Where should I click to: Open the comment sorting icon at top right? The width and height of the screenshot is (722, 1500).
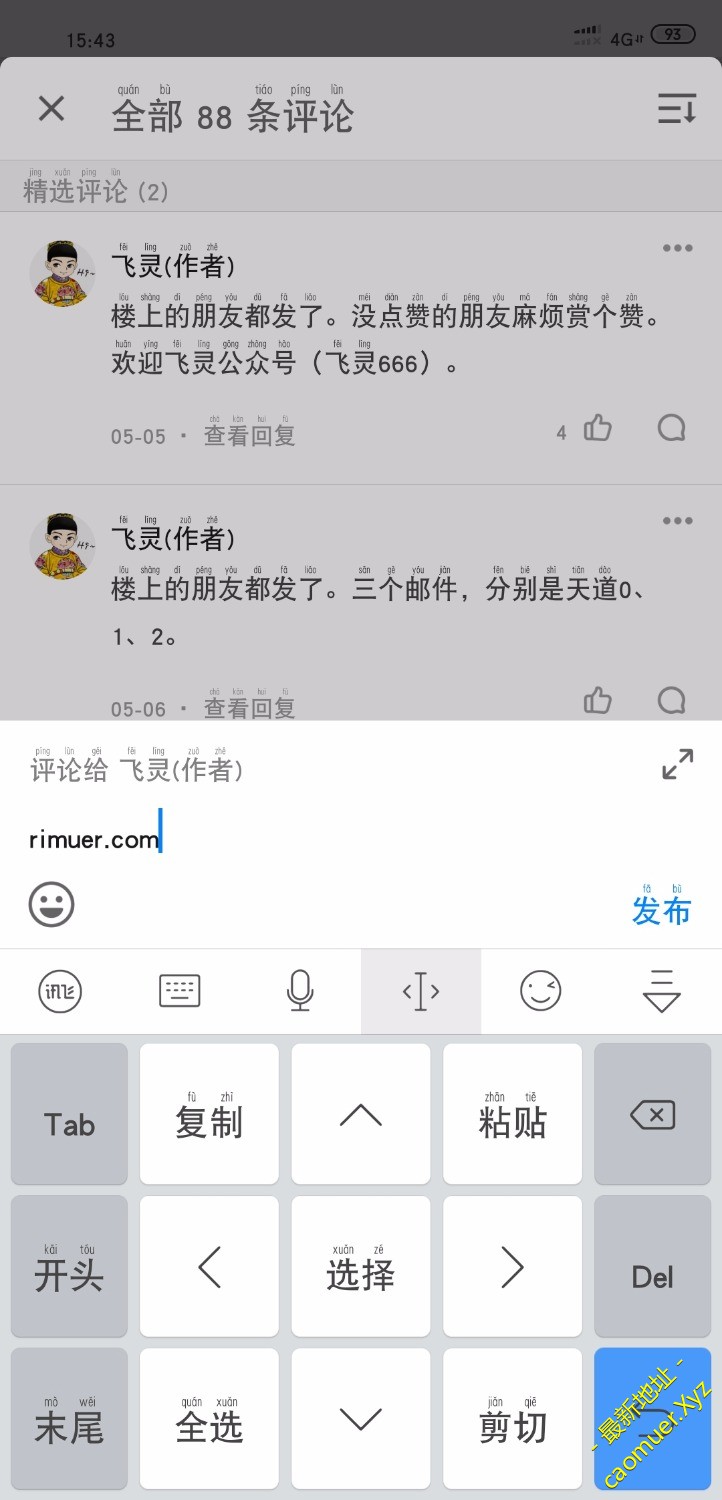pyautogui.click(x=676, y=108)
